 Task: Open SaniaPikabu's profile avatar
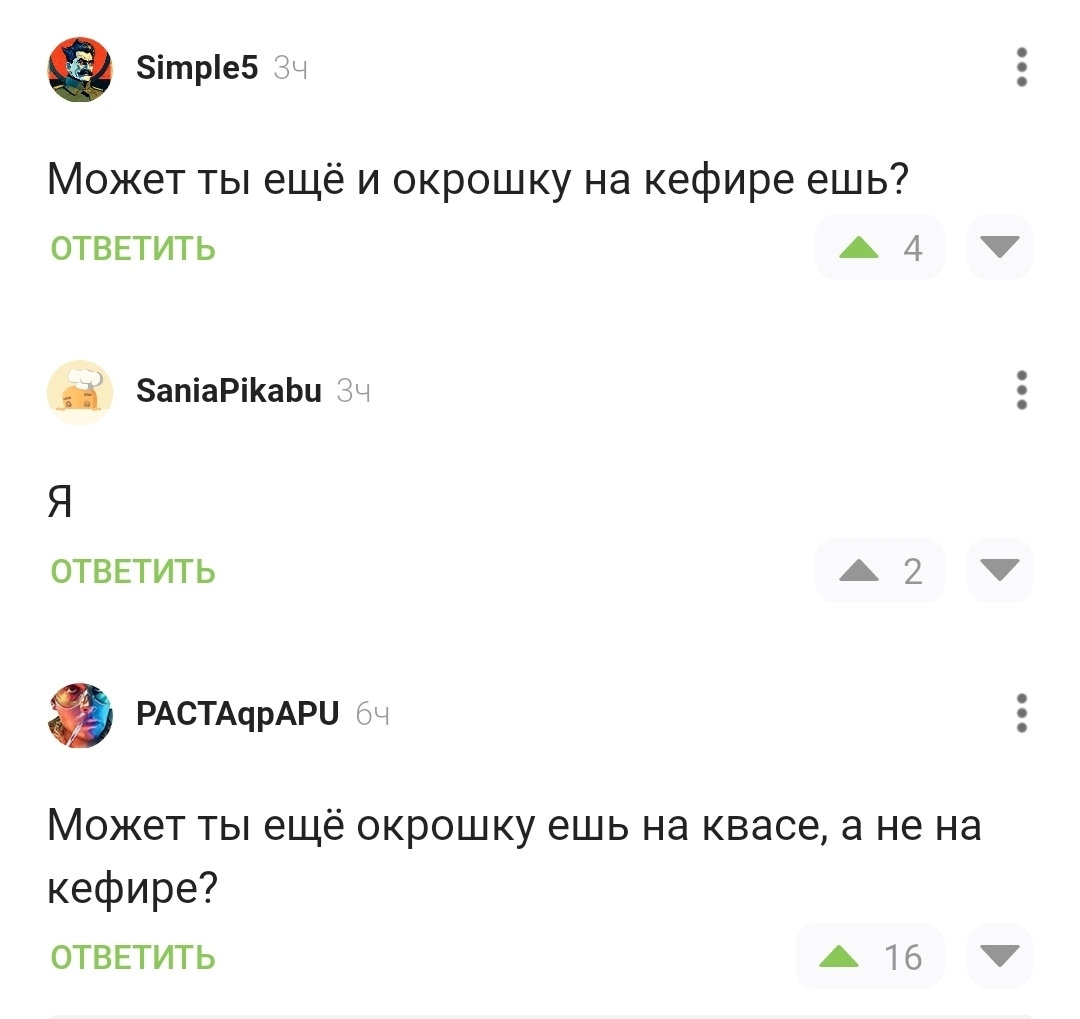[x=80, y=392]
